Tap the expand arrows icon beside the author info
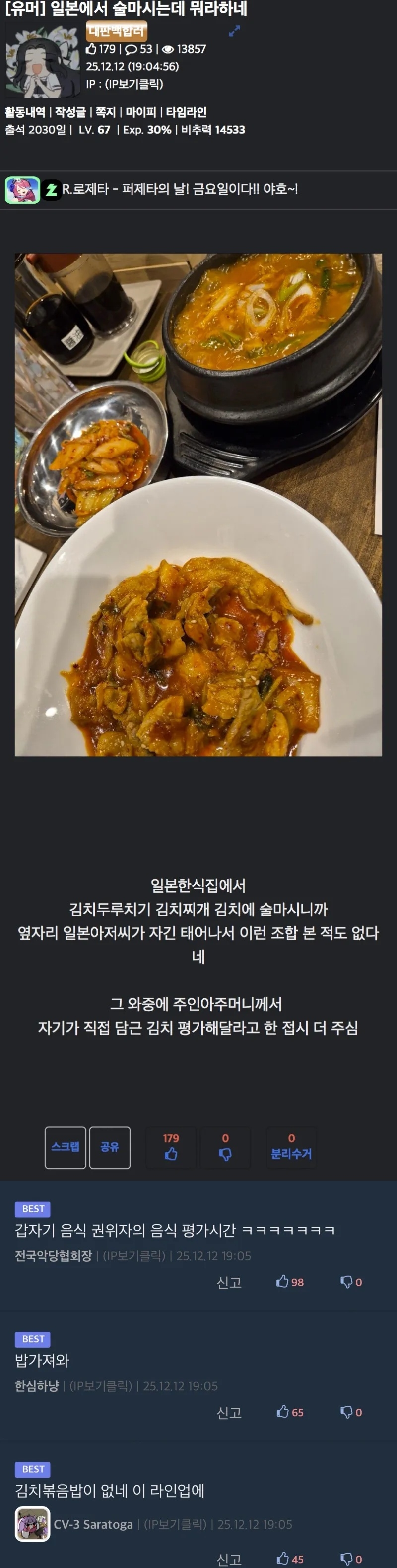The width and height of the screenshot is (397, 1568). point(234,31)
